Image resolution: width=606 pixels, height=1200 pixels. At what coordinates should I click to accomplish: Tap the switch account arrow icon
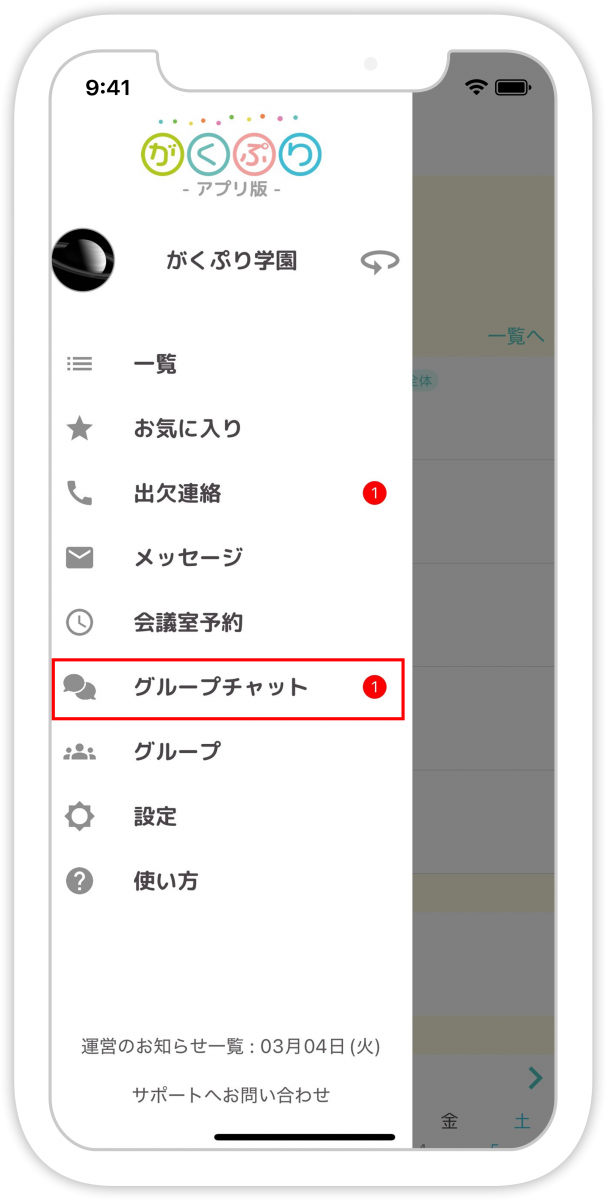(379, 262)
